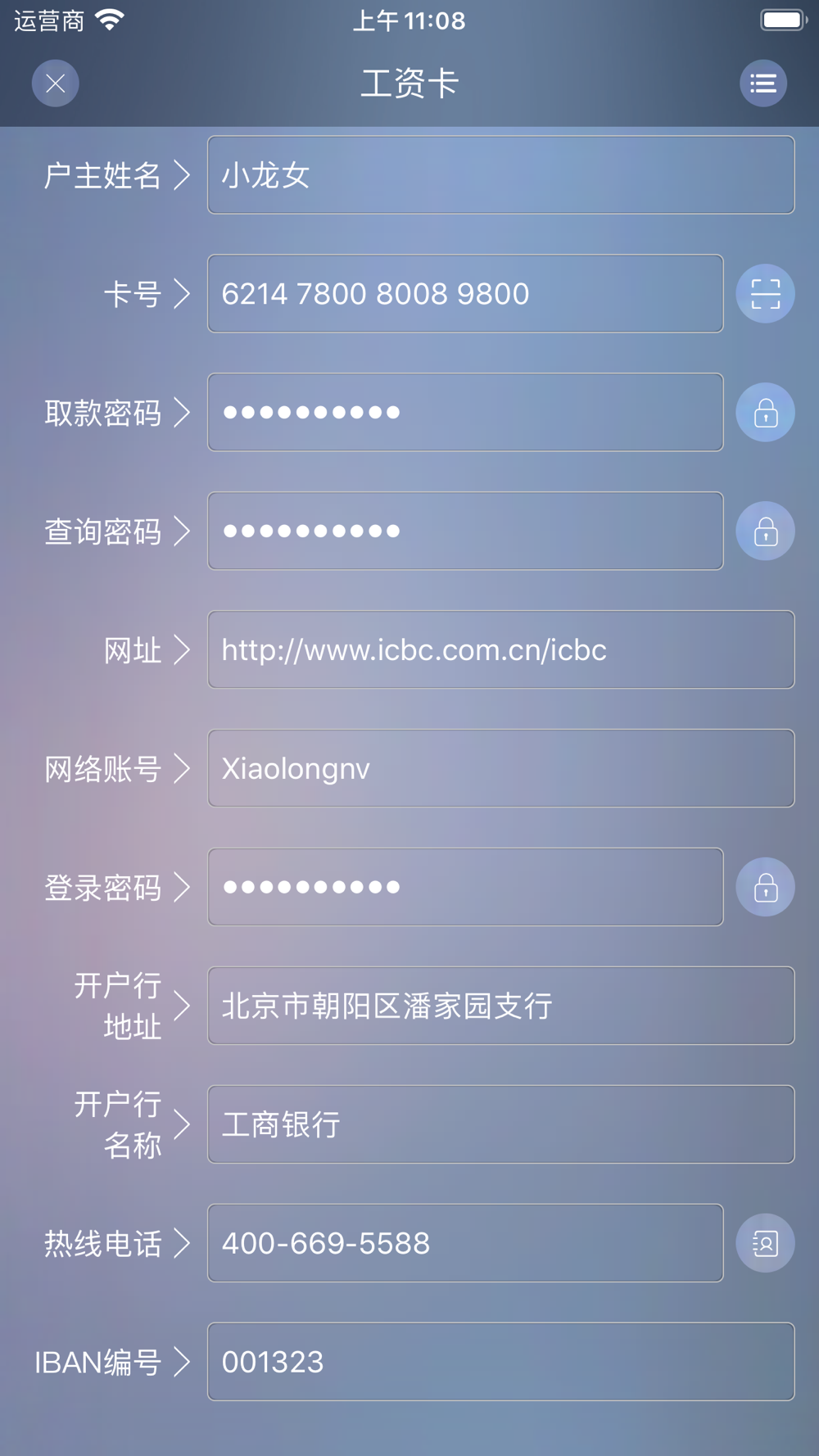
Task: Edit the IBAN编号 field
Action: tap(501, 1363)
